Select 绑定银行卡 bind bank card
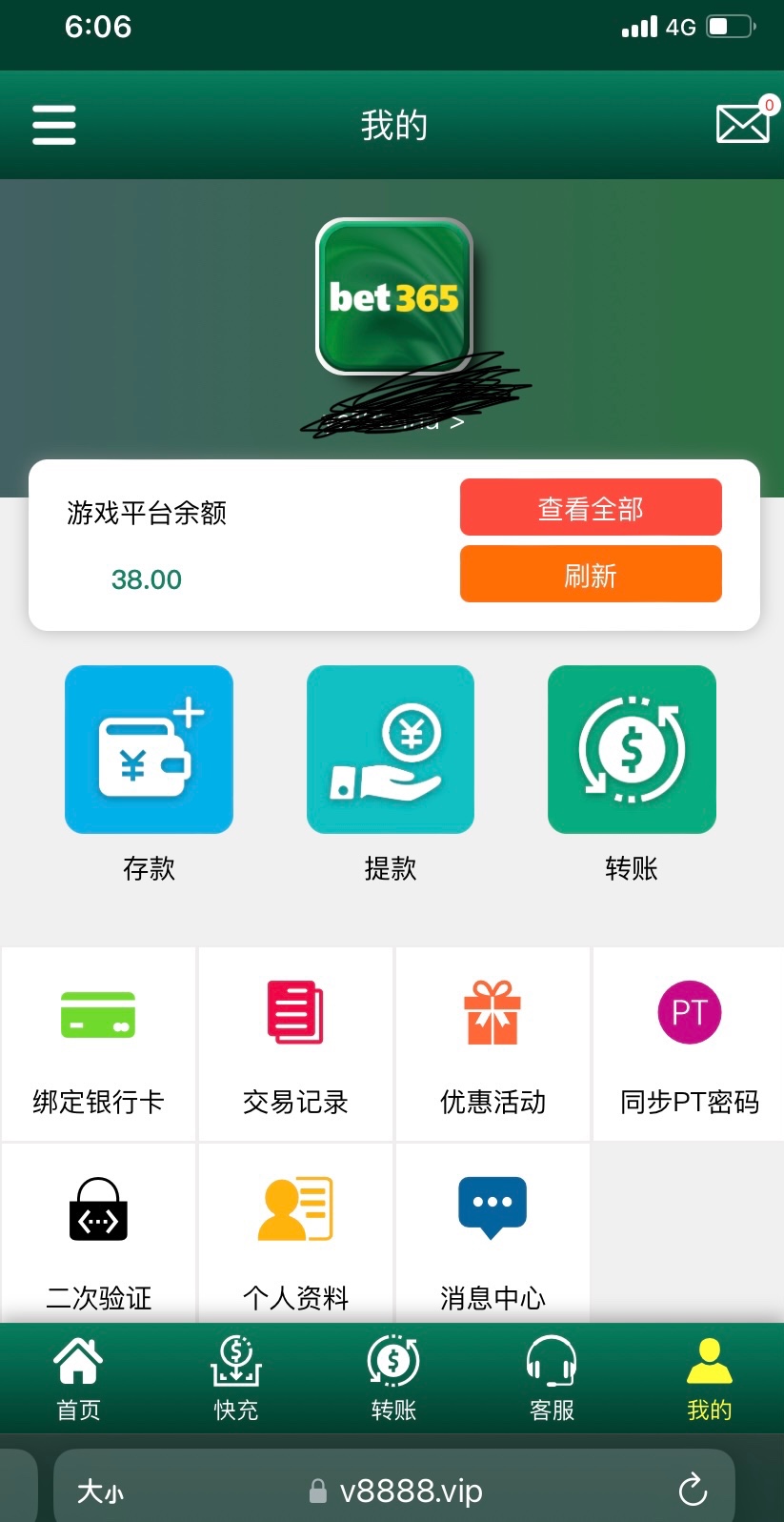 [98, 1044]
